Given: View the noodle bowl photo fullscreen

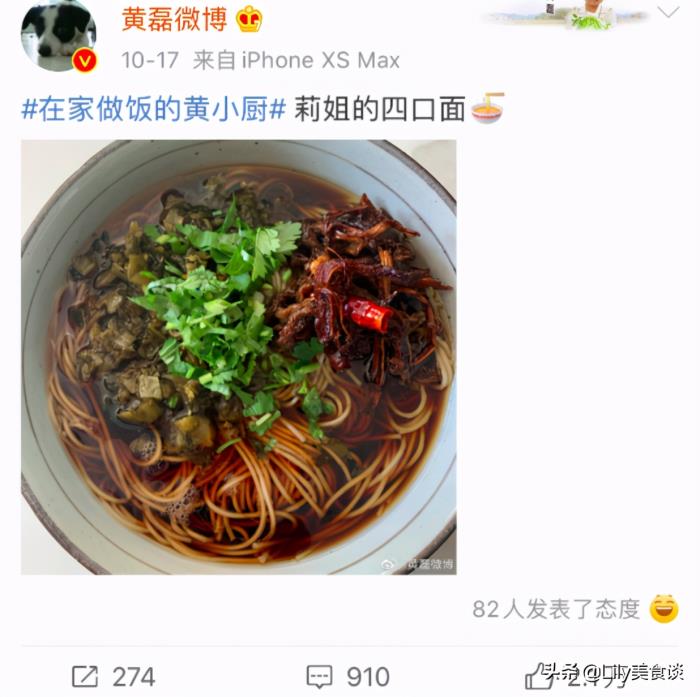Looking at the screenshot, I should pos(238,357).
